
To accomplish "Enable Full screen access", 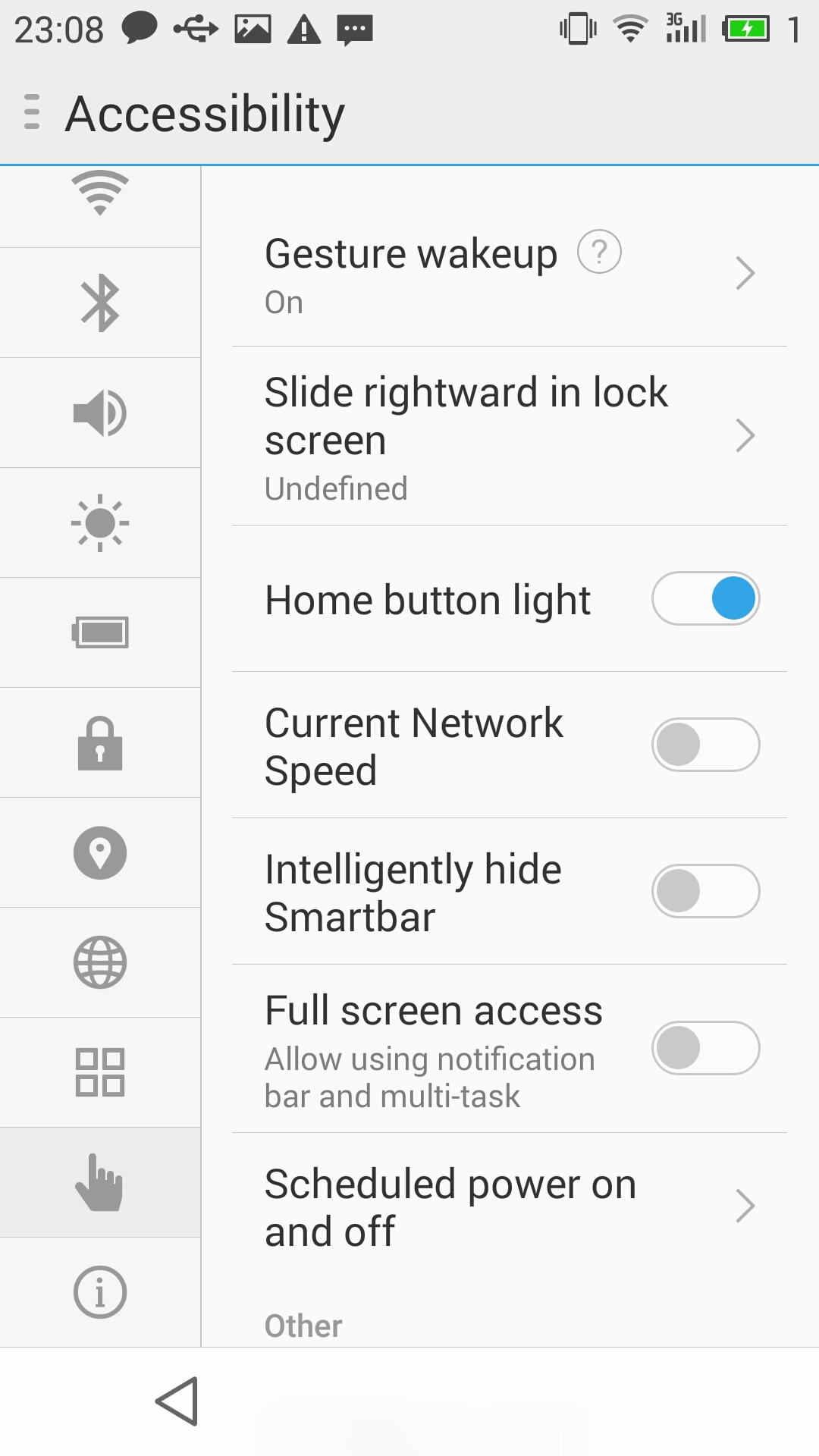I will pyautogui.click(x=706, y=1048).
